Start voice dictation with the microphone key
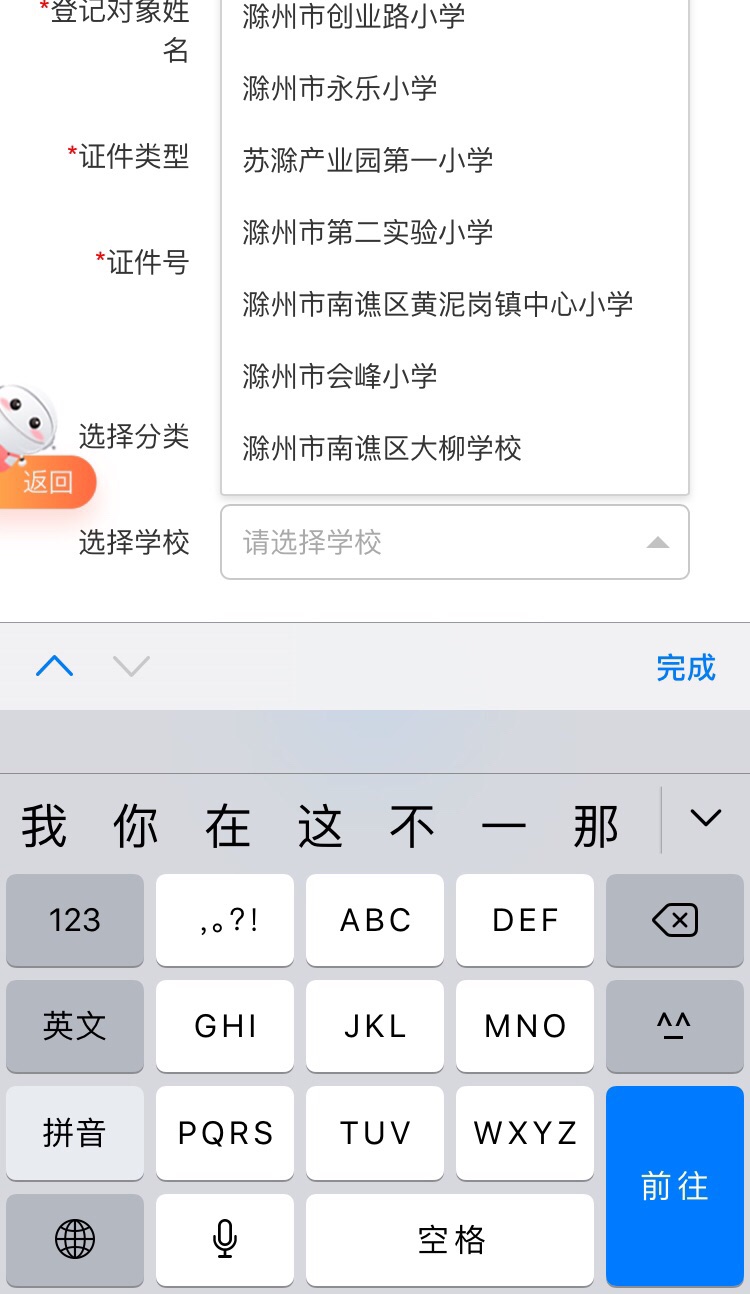Viewport: 750px width, 1294px height. pyautogui.click(x=225, y=1240)
